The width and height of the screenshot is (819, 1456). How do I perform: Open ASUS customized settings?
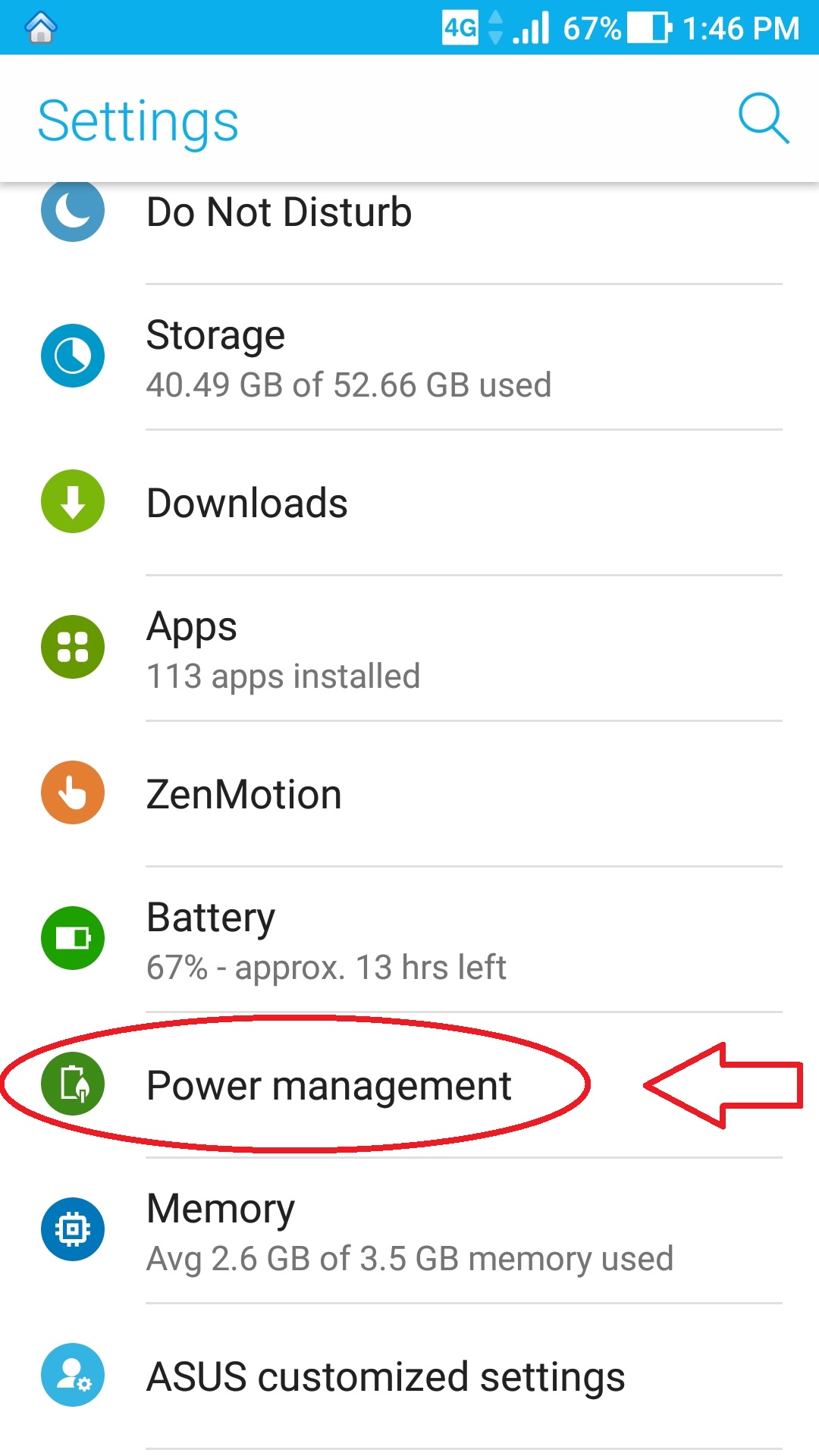point(385,1377)
